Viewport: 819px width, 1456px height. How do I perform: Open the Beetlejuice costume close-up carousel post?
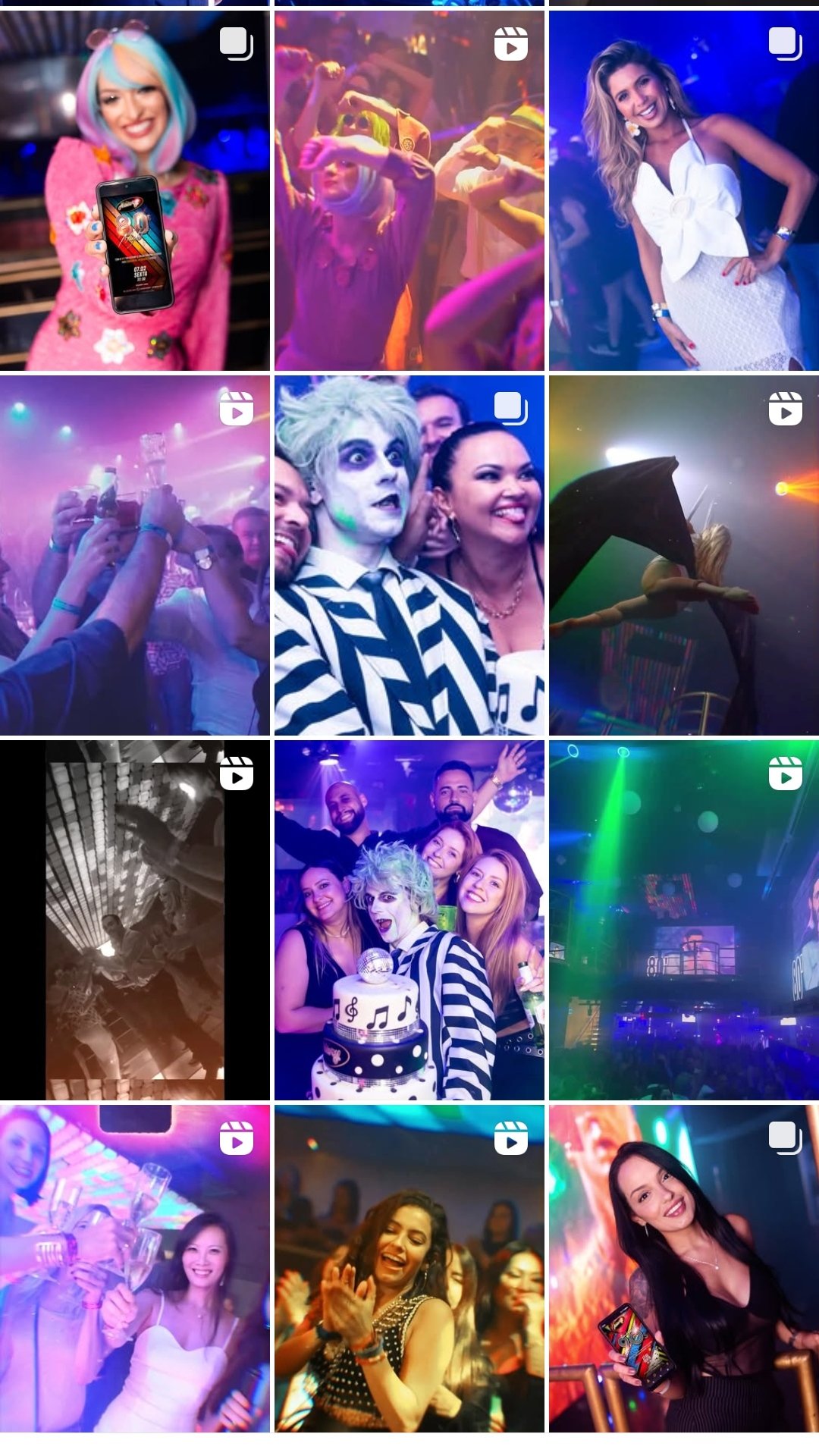point(409,555)
